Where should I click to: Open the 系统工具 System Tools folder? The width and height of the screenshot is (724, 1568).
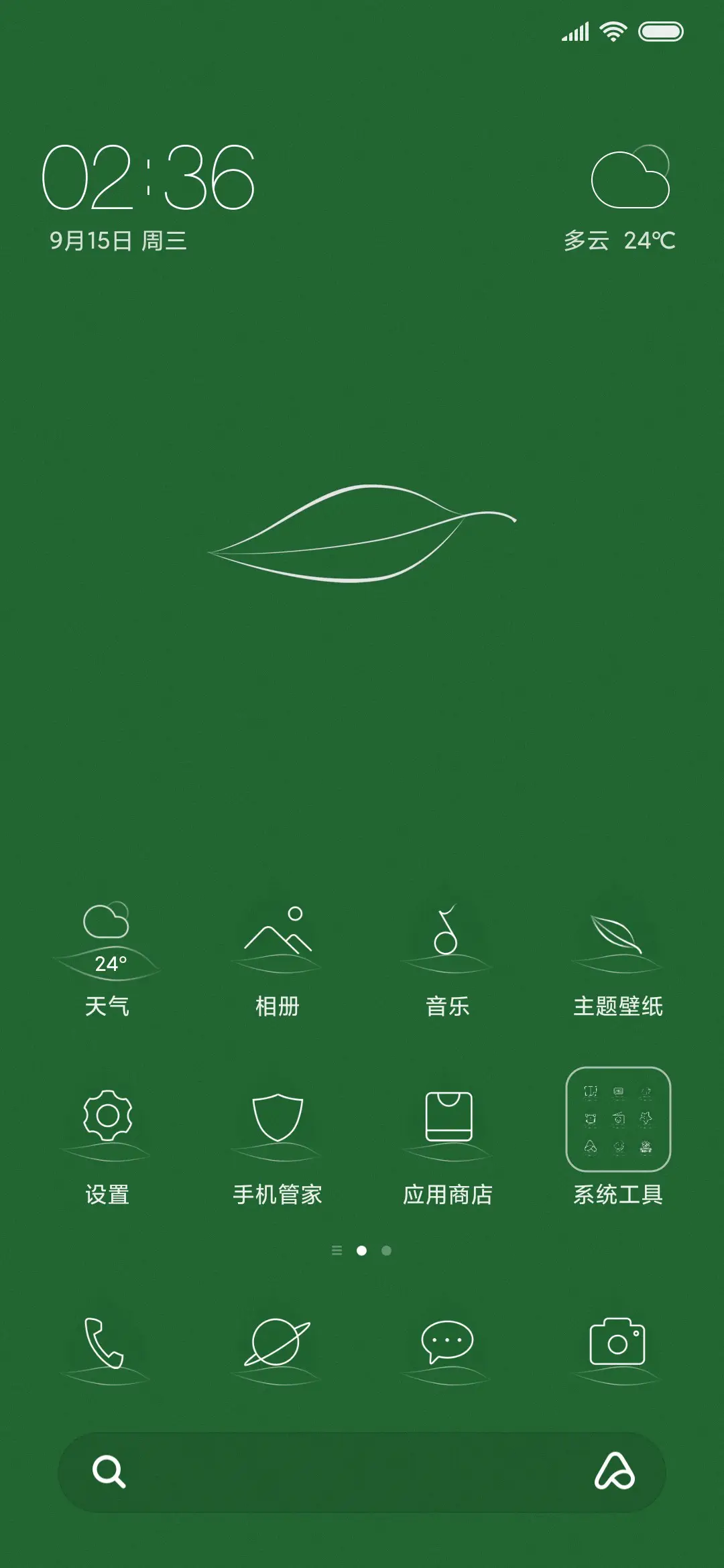coord(617,1119)
